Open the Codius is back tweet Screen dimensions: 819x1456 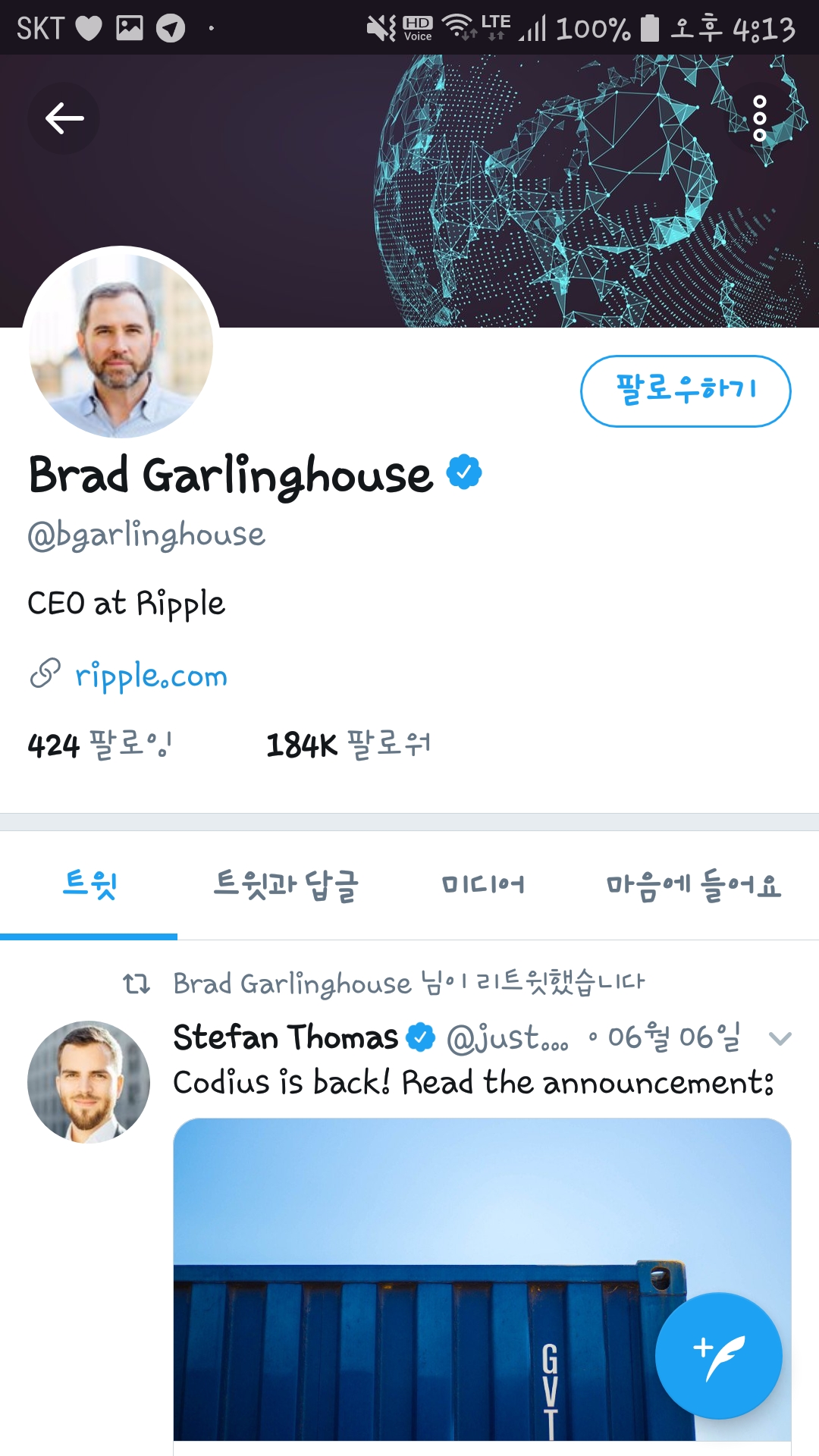point(473,1082)
